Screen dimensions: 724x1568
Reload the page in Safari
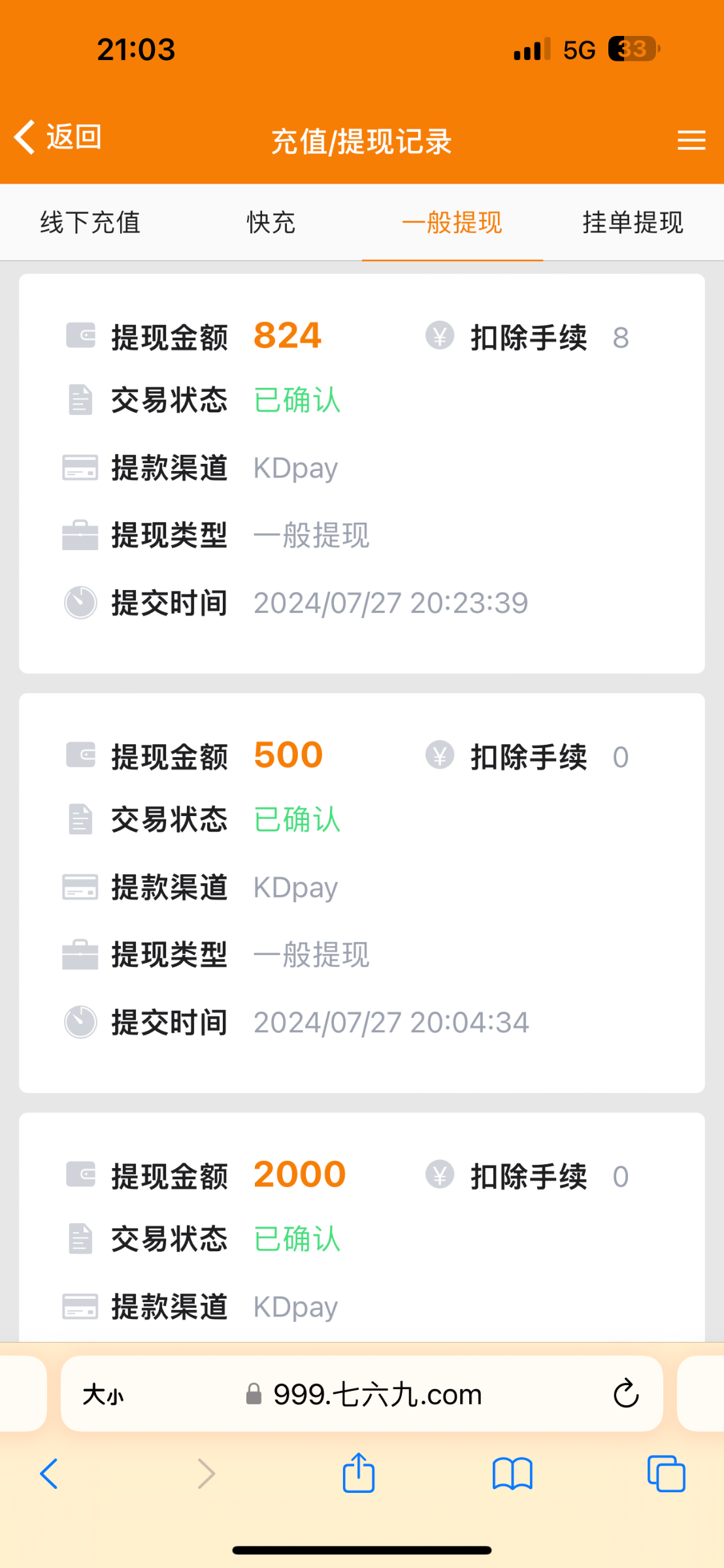tap(625, 1393)
